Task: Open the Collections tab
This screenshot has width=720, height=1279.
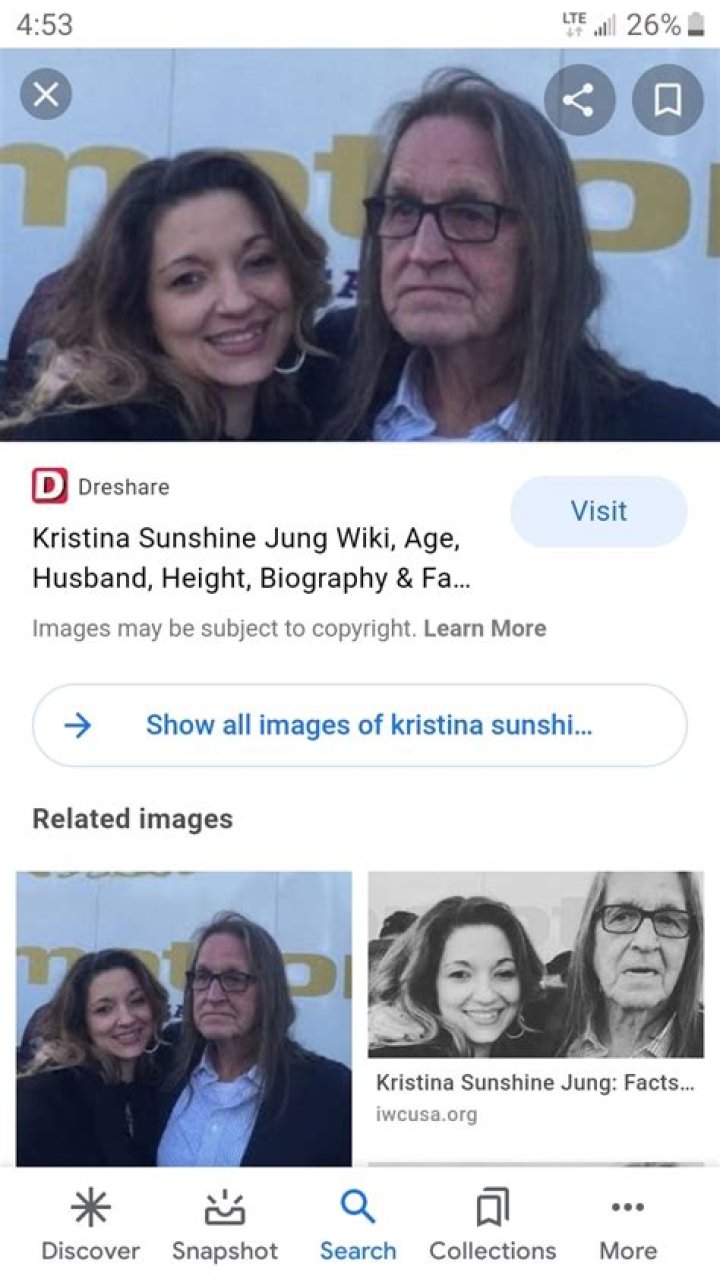Action: [x=492, y=1225]
